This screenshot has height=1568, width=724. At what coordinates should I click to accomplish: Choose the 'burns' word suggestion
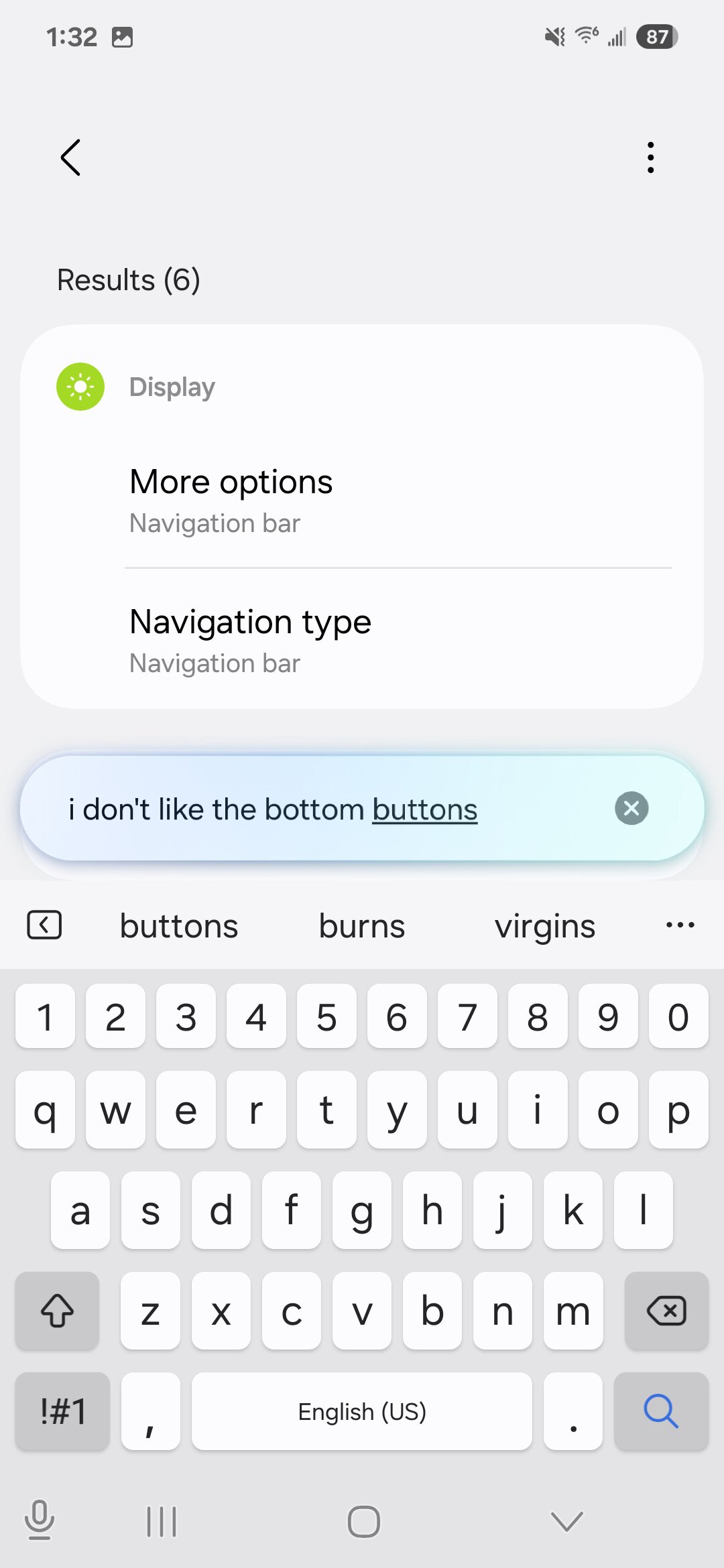pyautogui.click(x=362, y=926)
